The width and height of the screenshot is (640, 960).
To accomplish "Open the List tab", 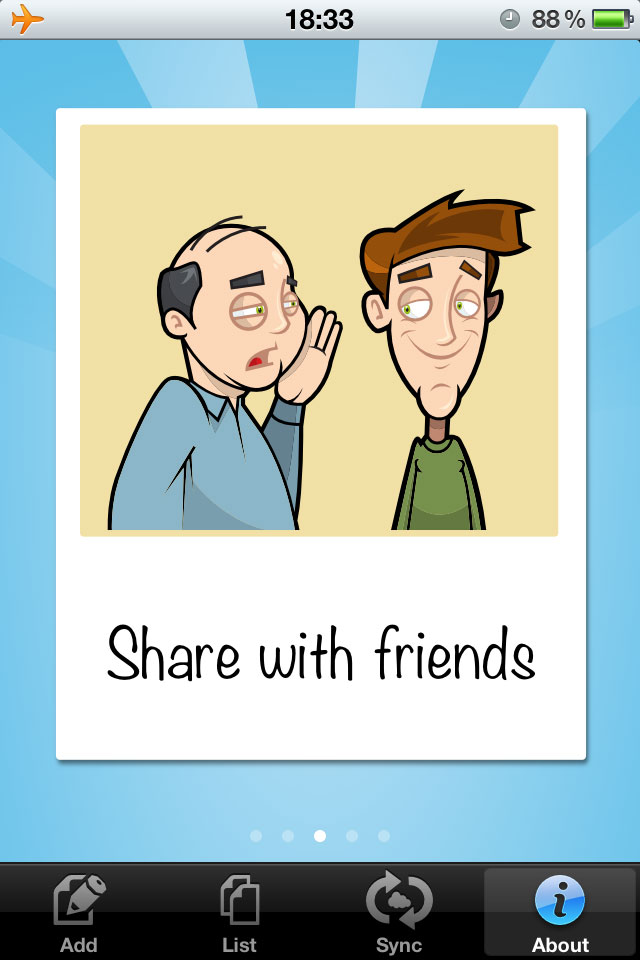I will tap(239, 912).
